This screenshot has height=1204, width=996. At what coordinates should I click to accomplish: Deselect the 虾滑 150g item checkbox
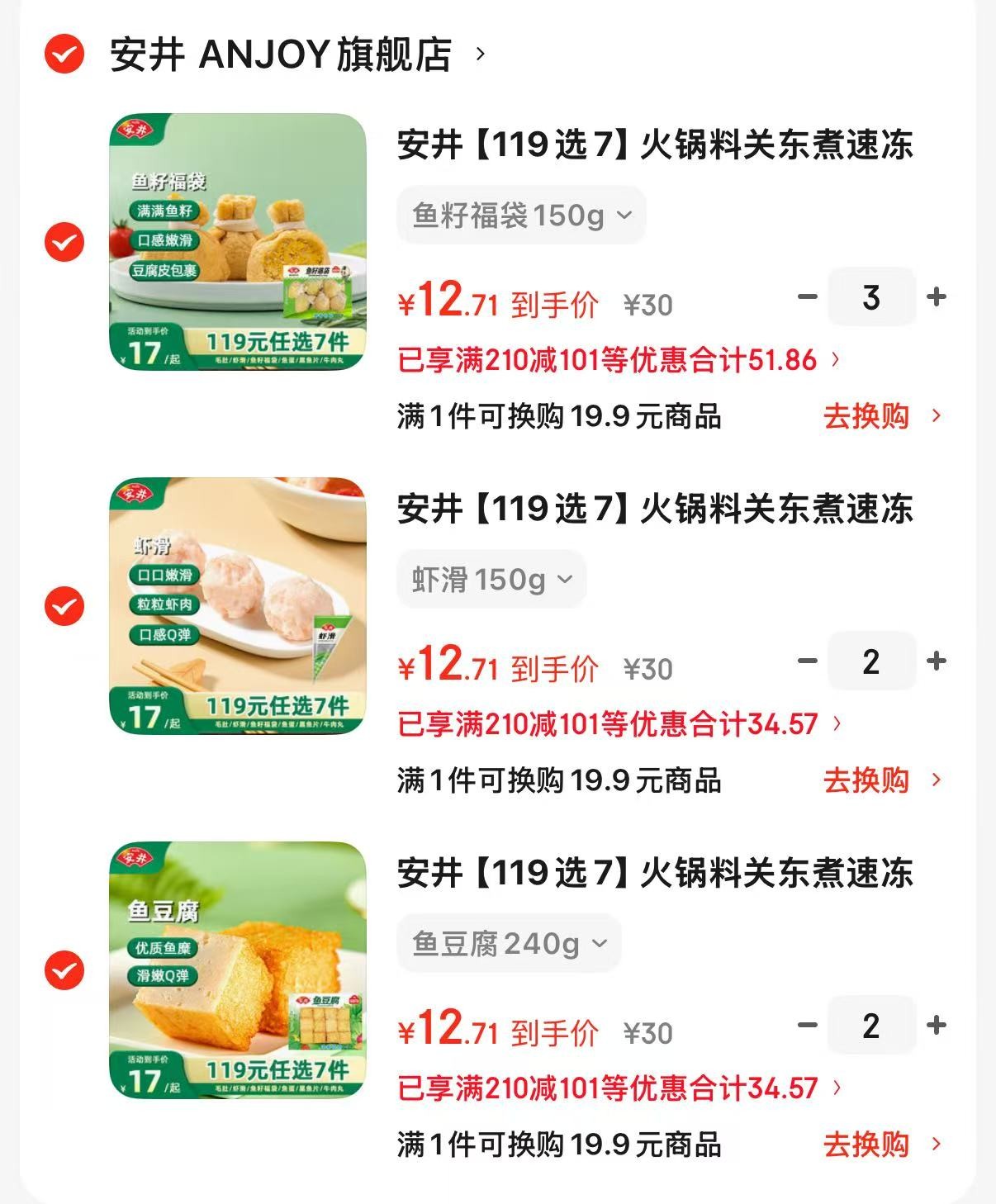click(64, 606)
